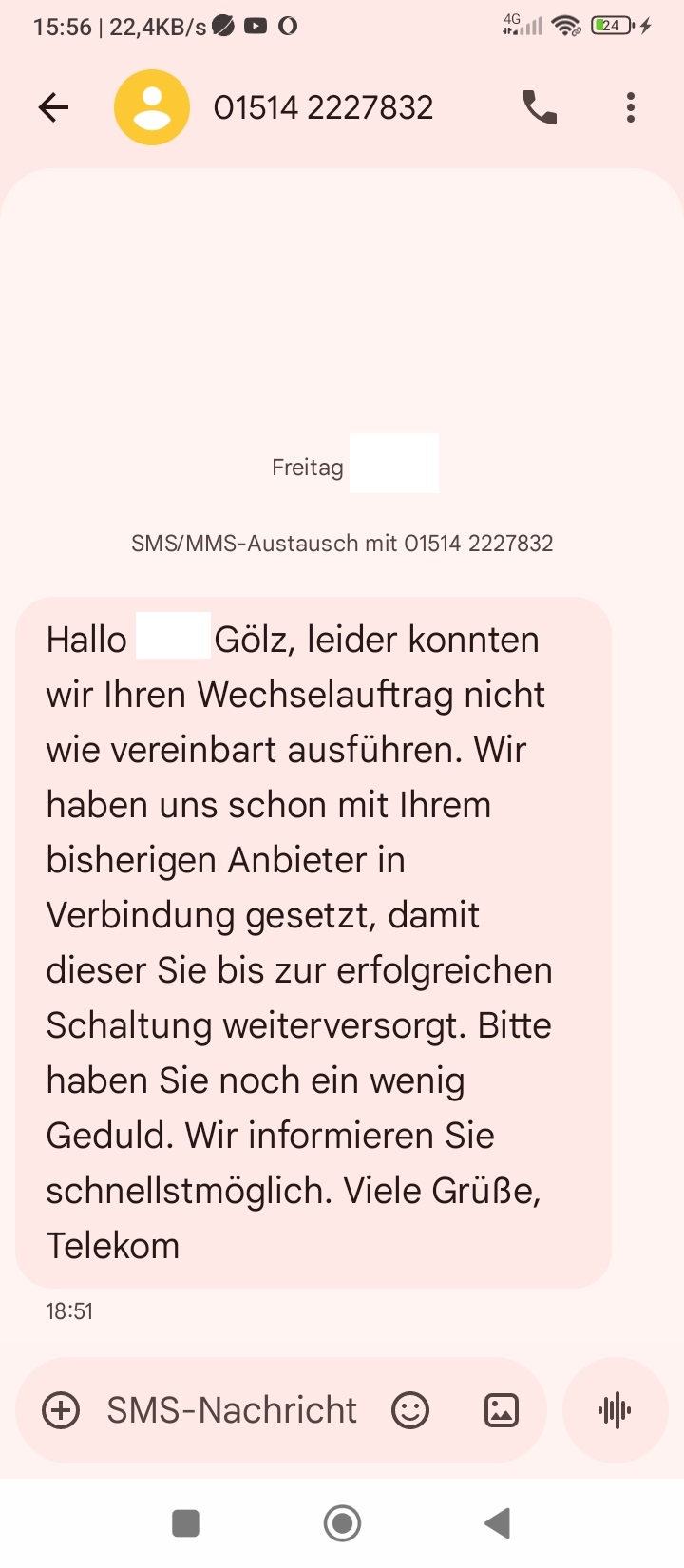Tap the system home button

pyautogui.click(x=342, y=1523)
